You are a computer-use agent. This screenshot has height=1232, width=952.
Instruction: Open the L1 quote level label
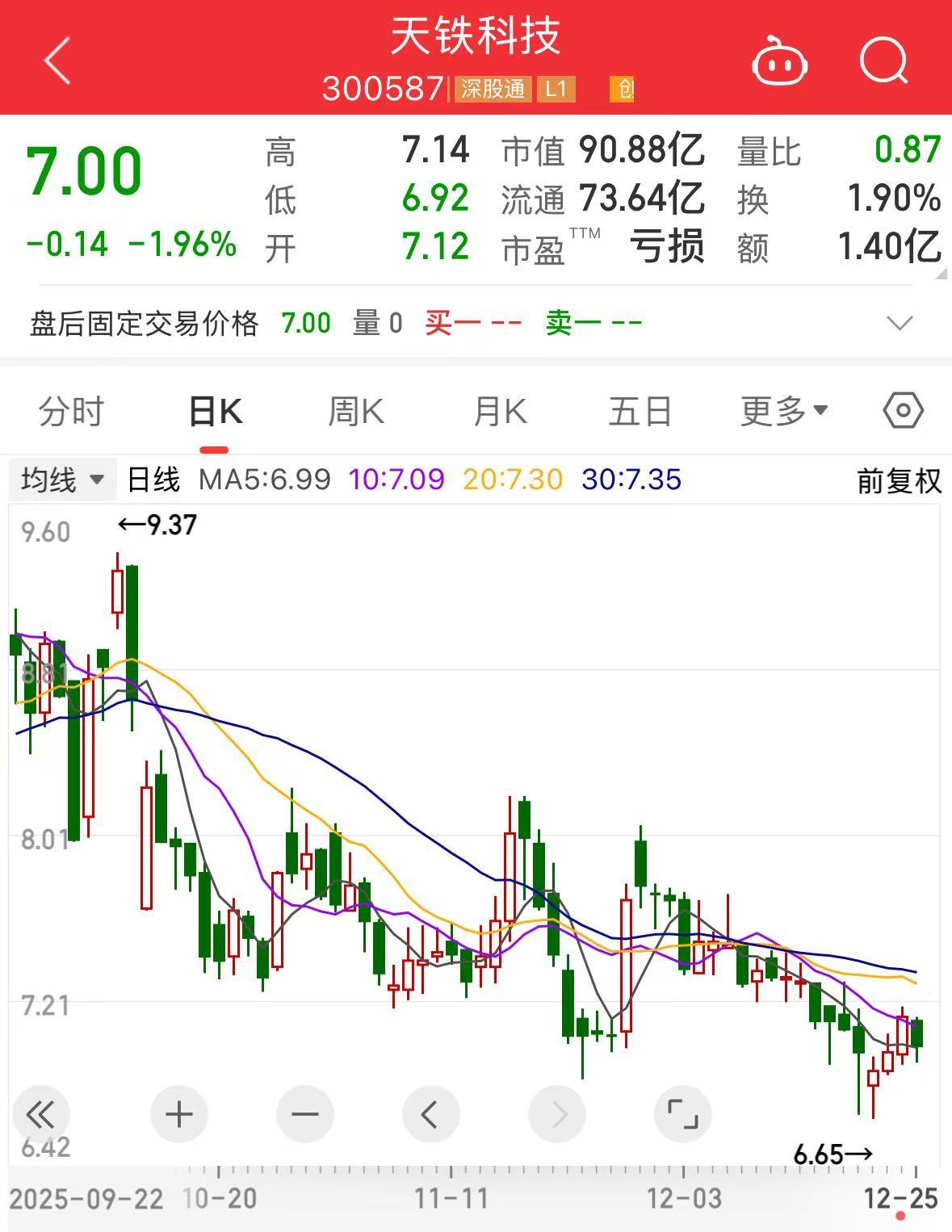coord(556,90)
